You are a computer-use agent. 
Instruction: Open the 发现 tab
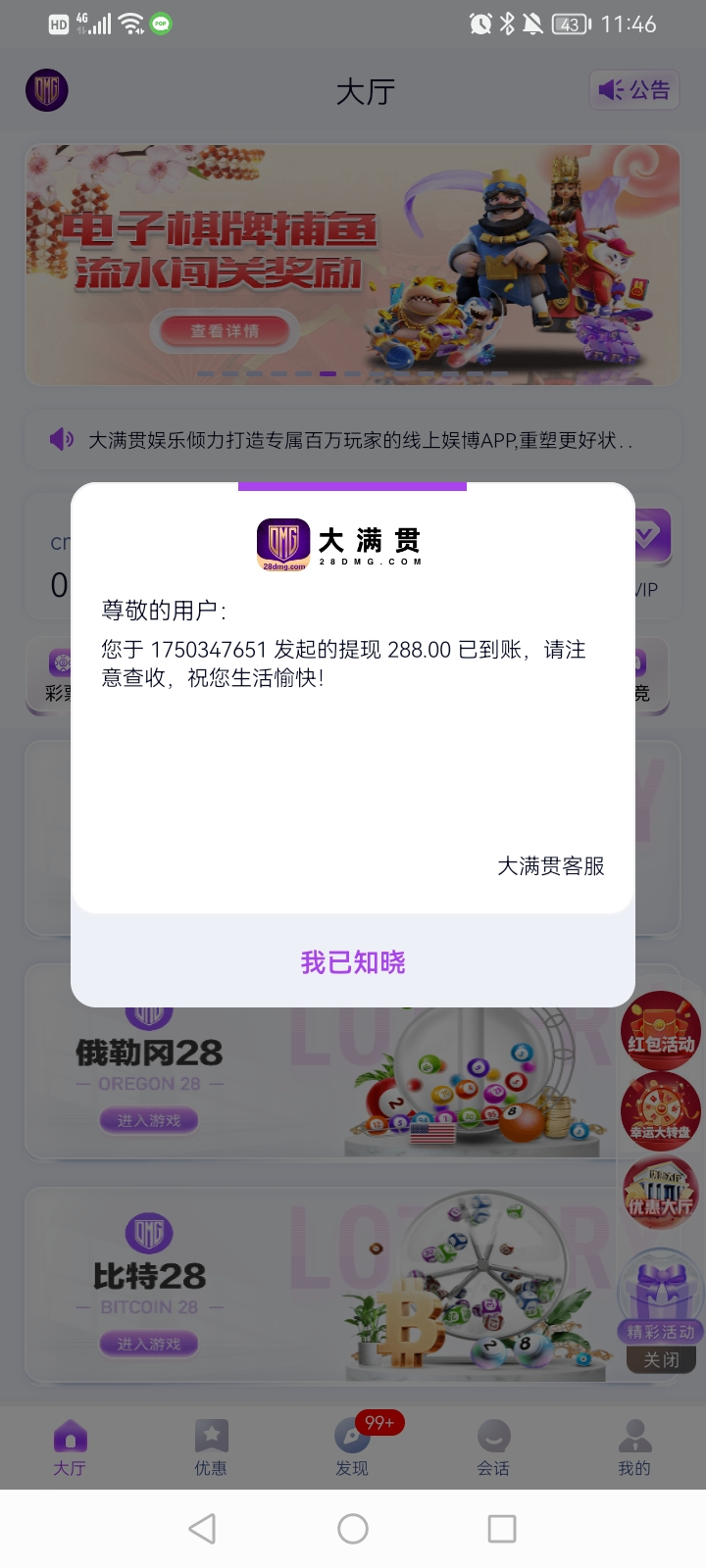coord(352,1448)
